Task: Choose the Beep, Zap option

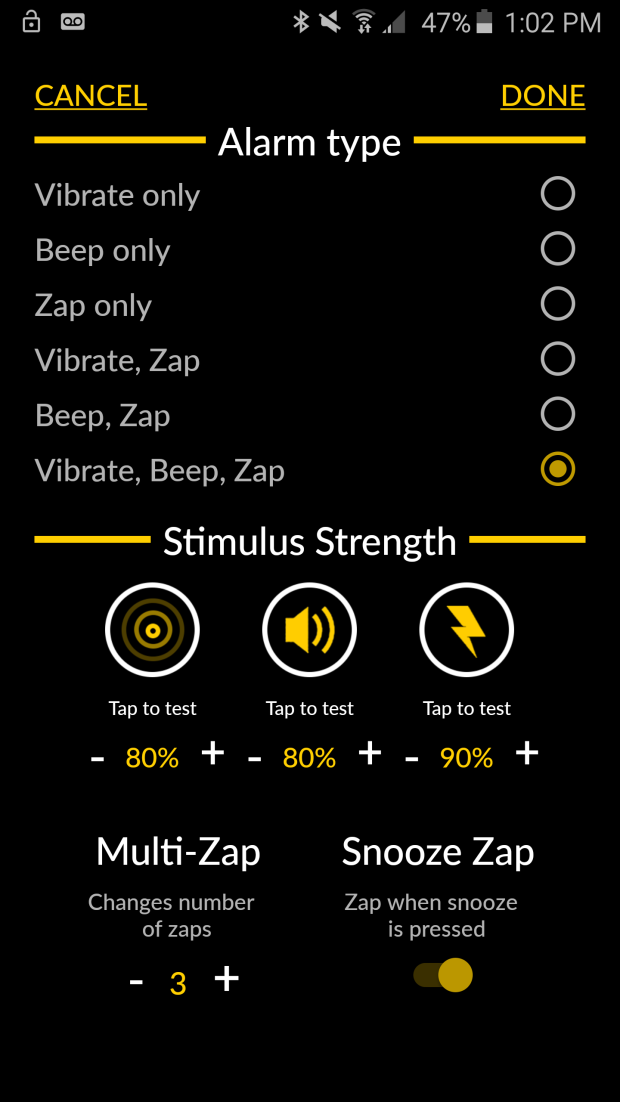Action: [x=557, y=414]
